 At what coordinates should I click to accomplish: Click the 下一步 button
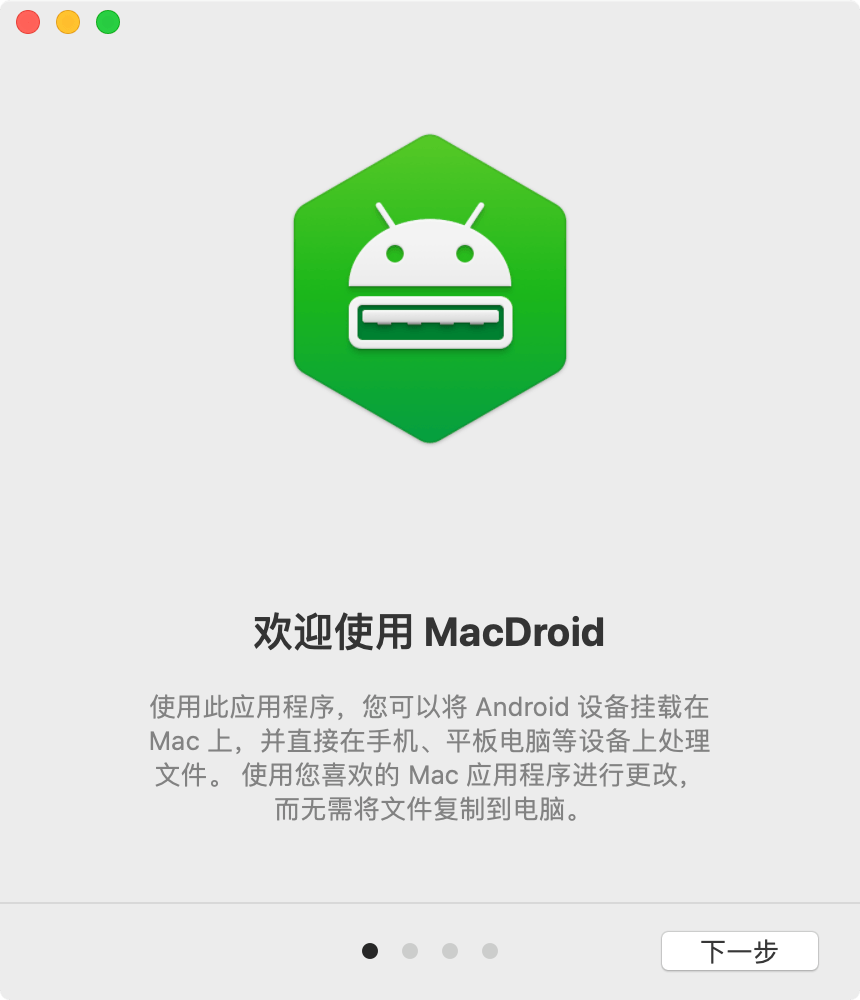[x=739, y=951]
